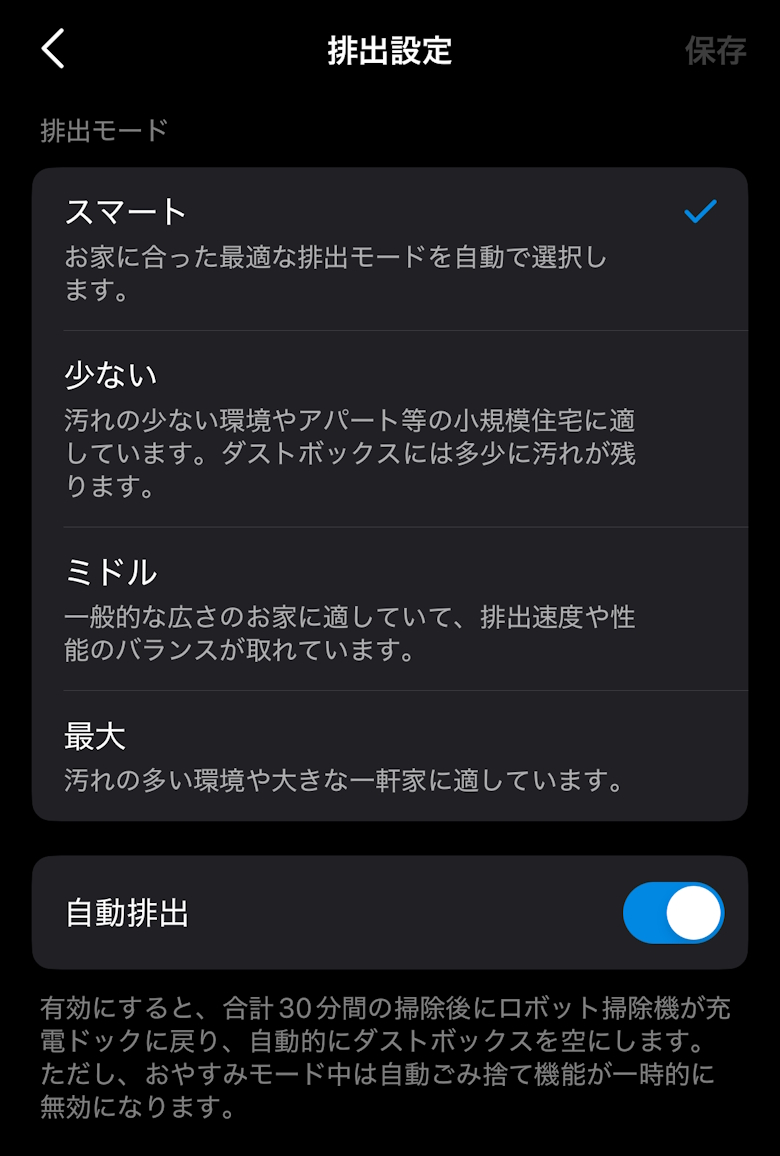The image size is (780, 1156).
Task: Tap the 保存 save button
Action: [714, 50]
